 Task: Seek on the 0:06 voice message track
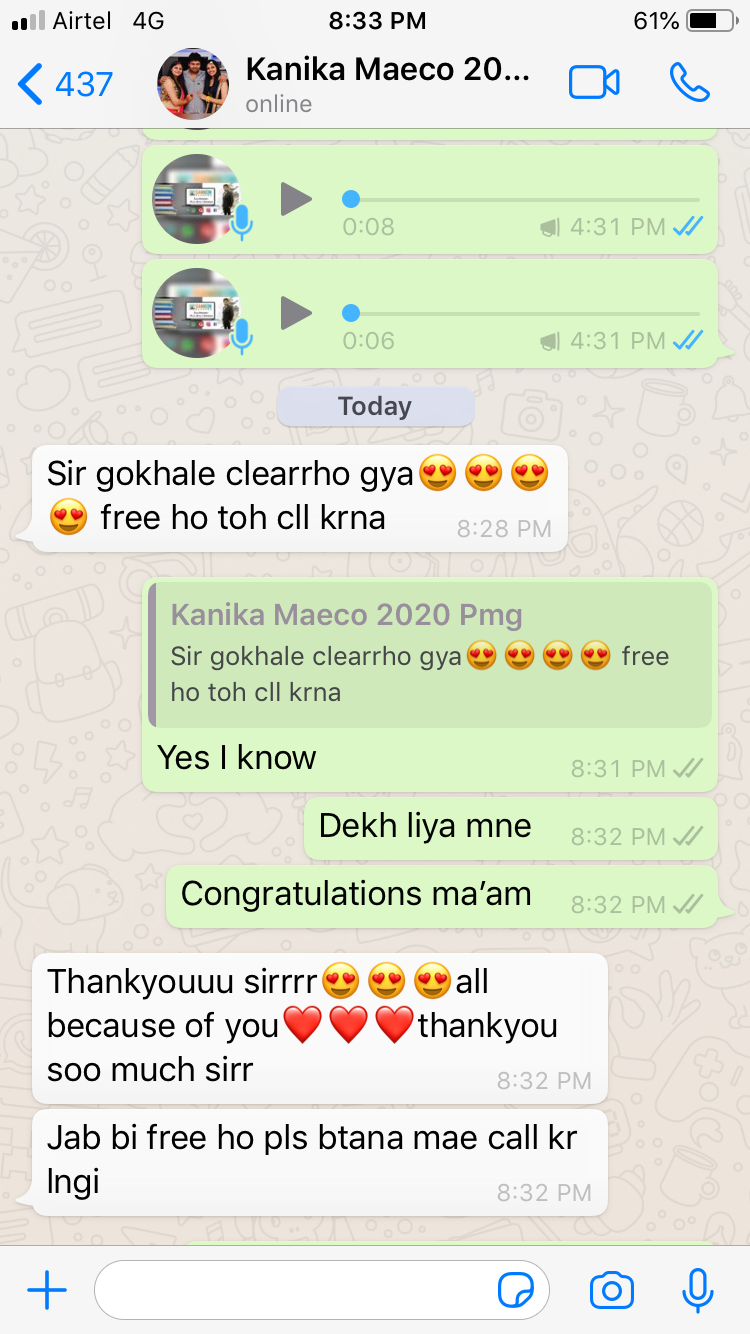tap(520, 313)
